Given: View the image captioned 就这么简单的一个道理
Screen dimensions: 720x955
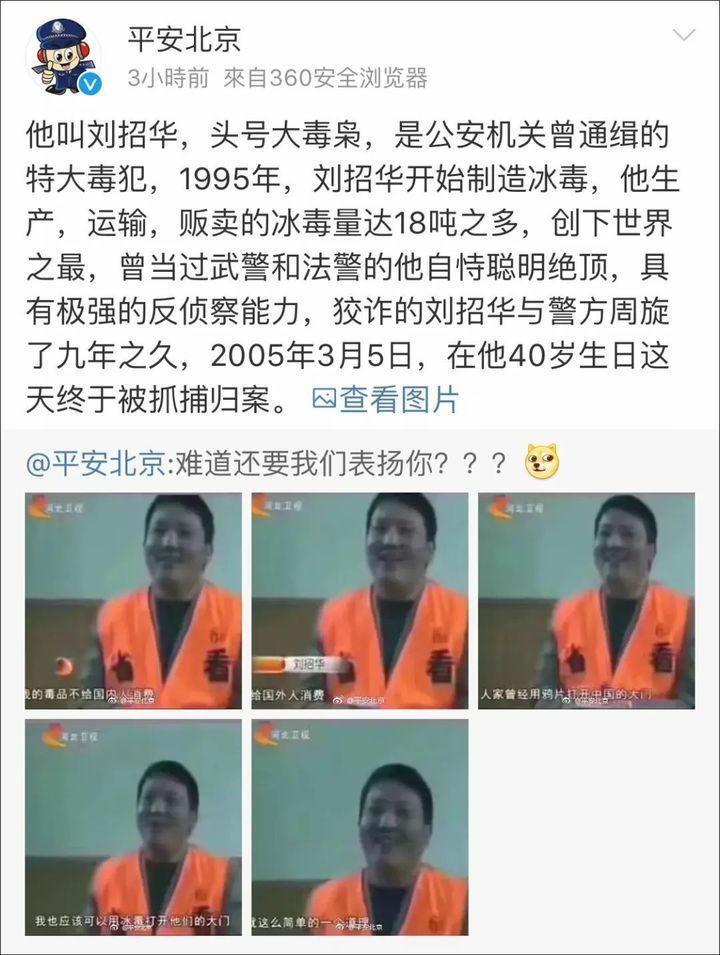Looking at the screenshot, I should (359, 827).
